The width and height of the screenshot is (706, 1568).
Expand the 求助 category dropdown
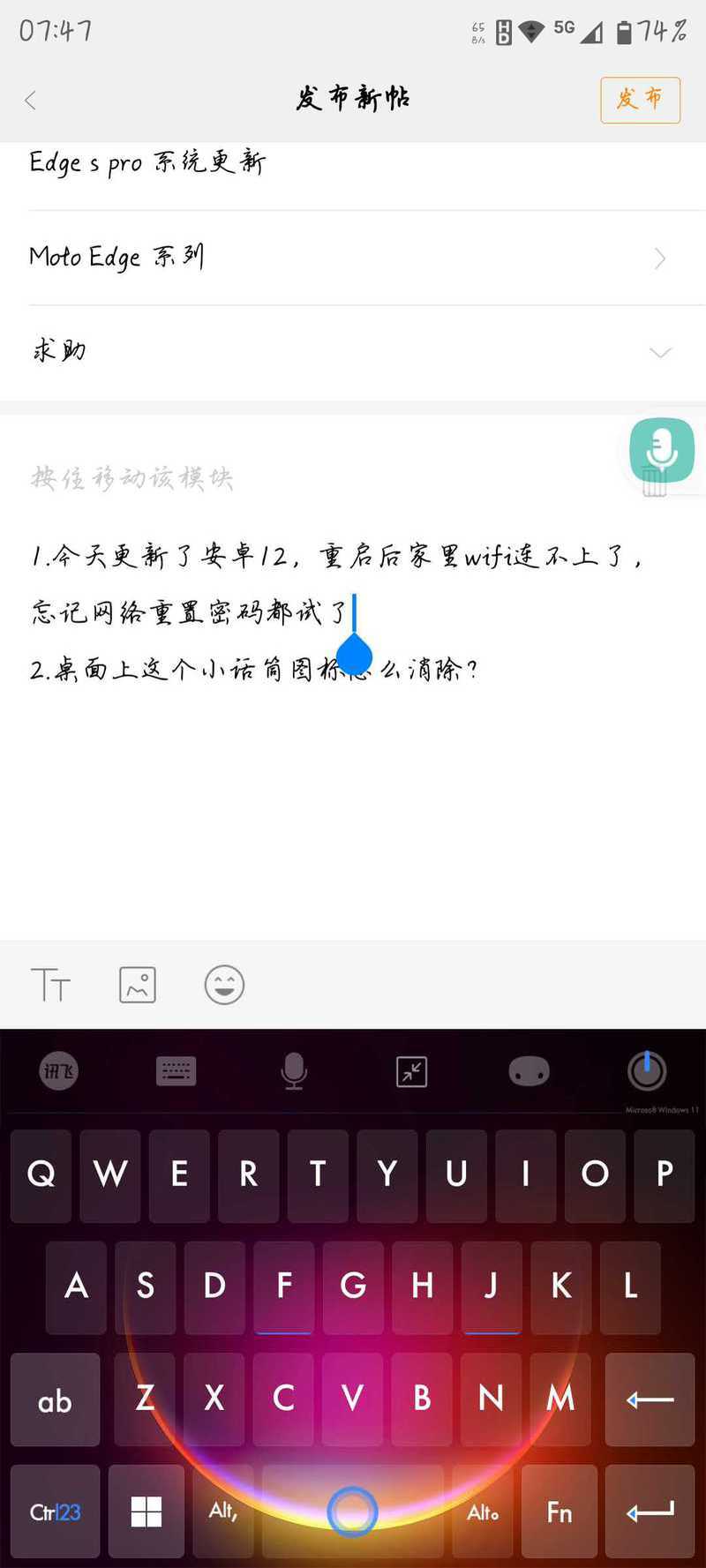[353, 352]
